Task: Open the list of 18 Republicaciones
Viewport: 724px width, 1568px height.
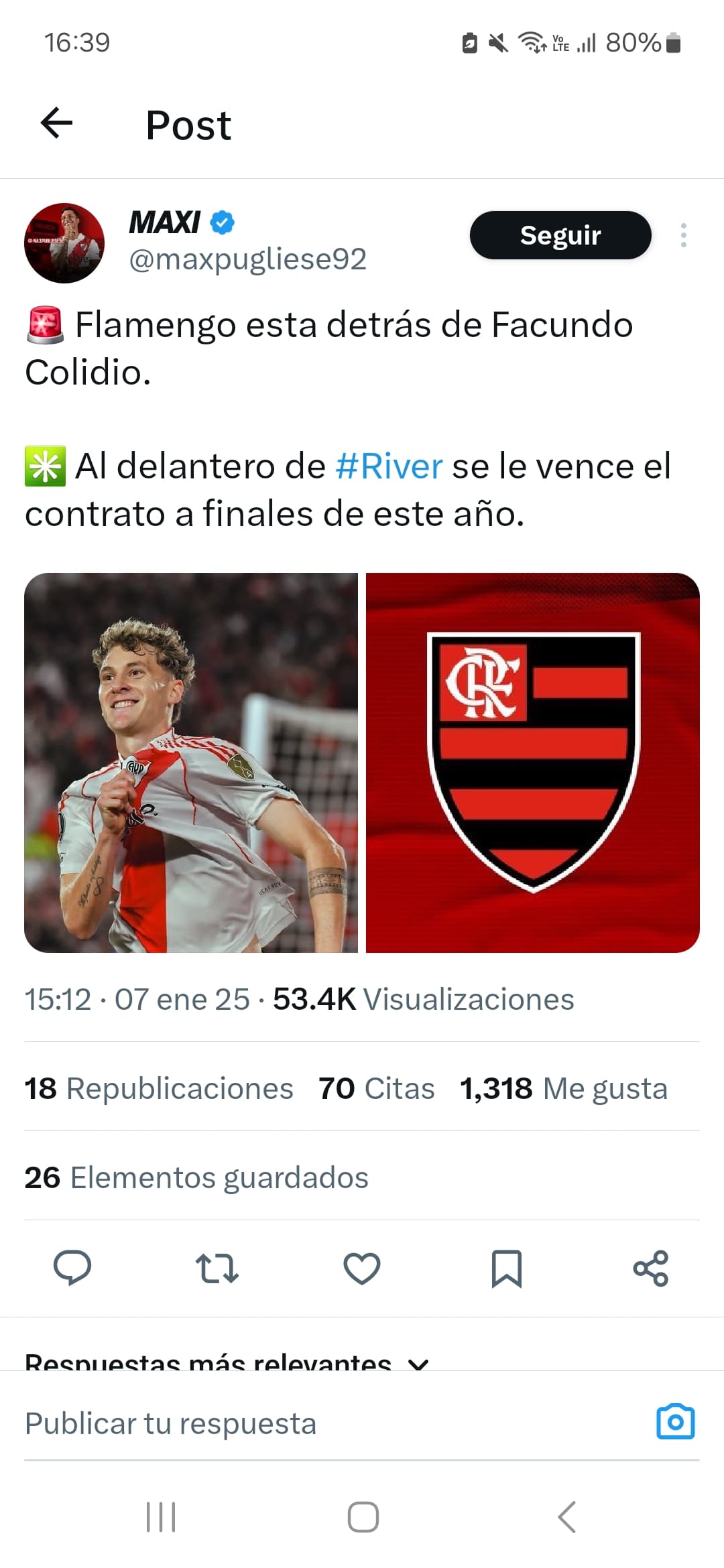Action: point(159,1088)
